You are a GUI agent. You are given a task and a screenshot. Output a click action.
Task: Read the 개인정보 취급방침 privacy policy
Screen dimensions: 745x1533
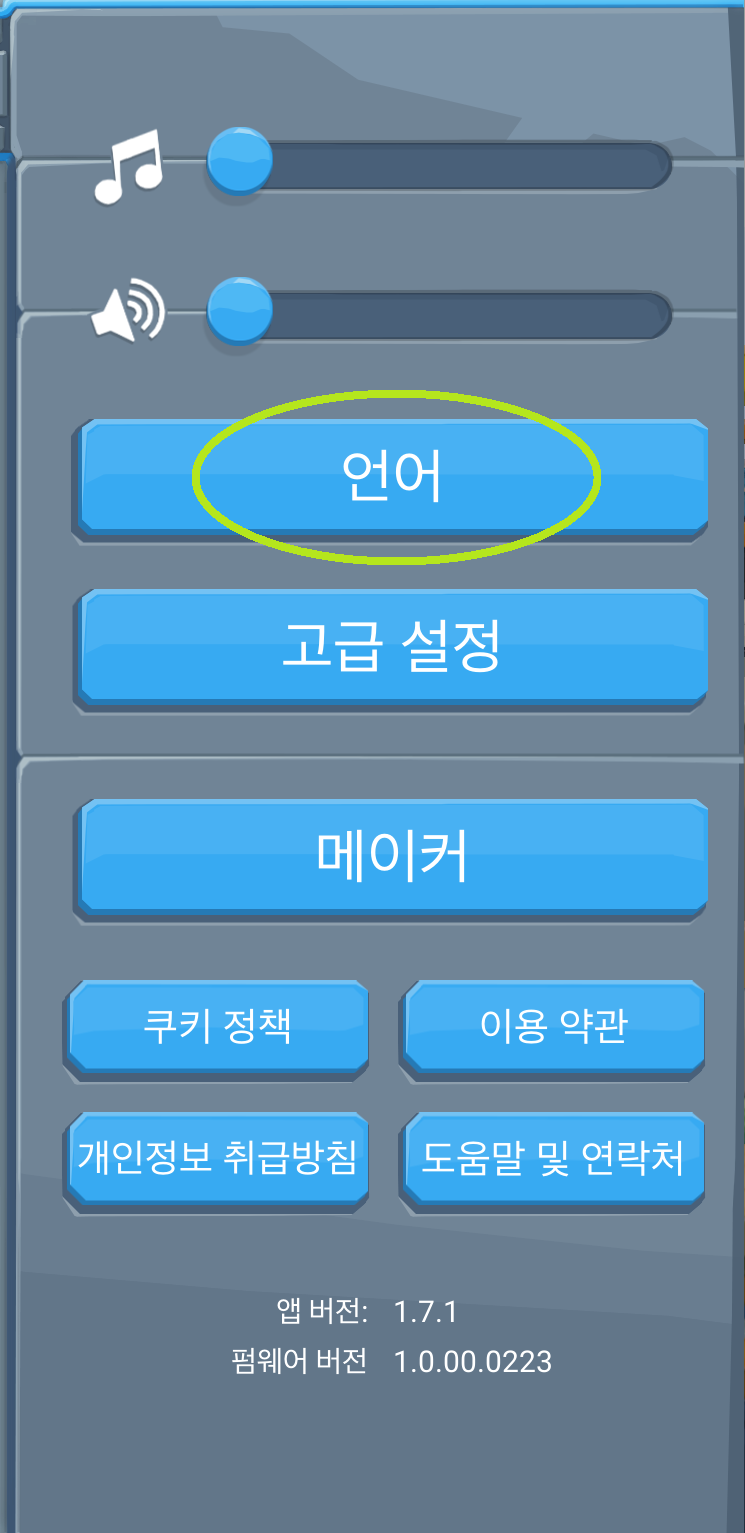[x=217, y=1158]
